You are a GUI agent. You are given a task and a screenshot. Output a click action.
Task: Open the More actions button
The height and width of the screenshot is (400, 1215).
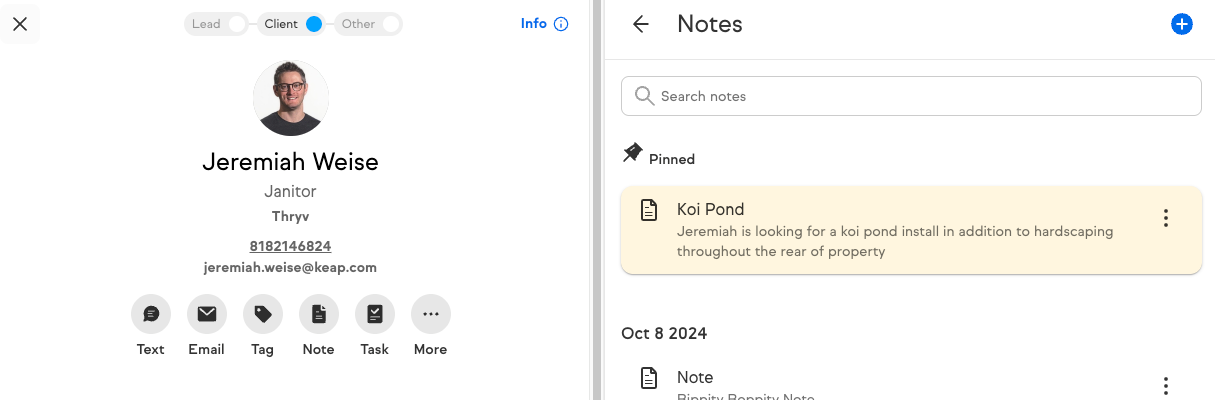[431, 315]
